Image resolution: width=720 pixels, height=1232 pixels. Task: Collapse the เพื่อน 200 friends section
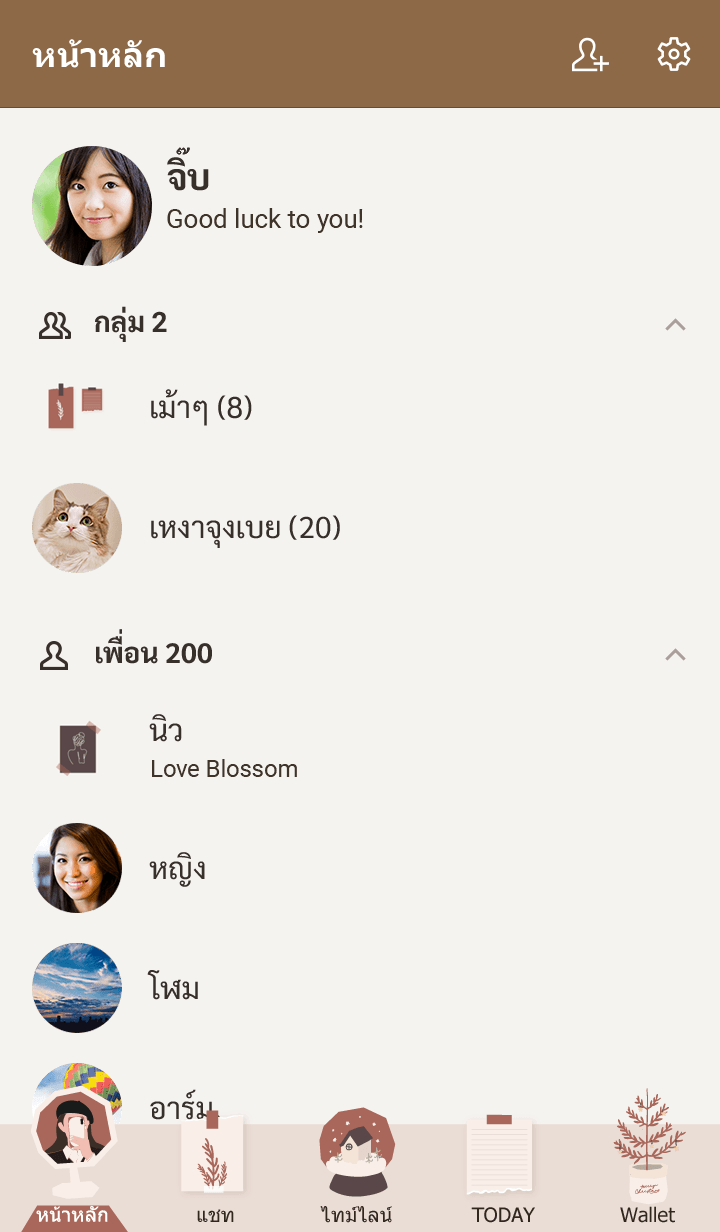click(675, 654)
